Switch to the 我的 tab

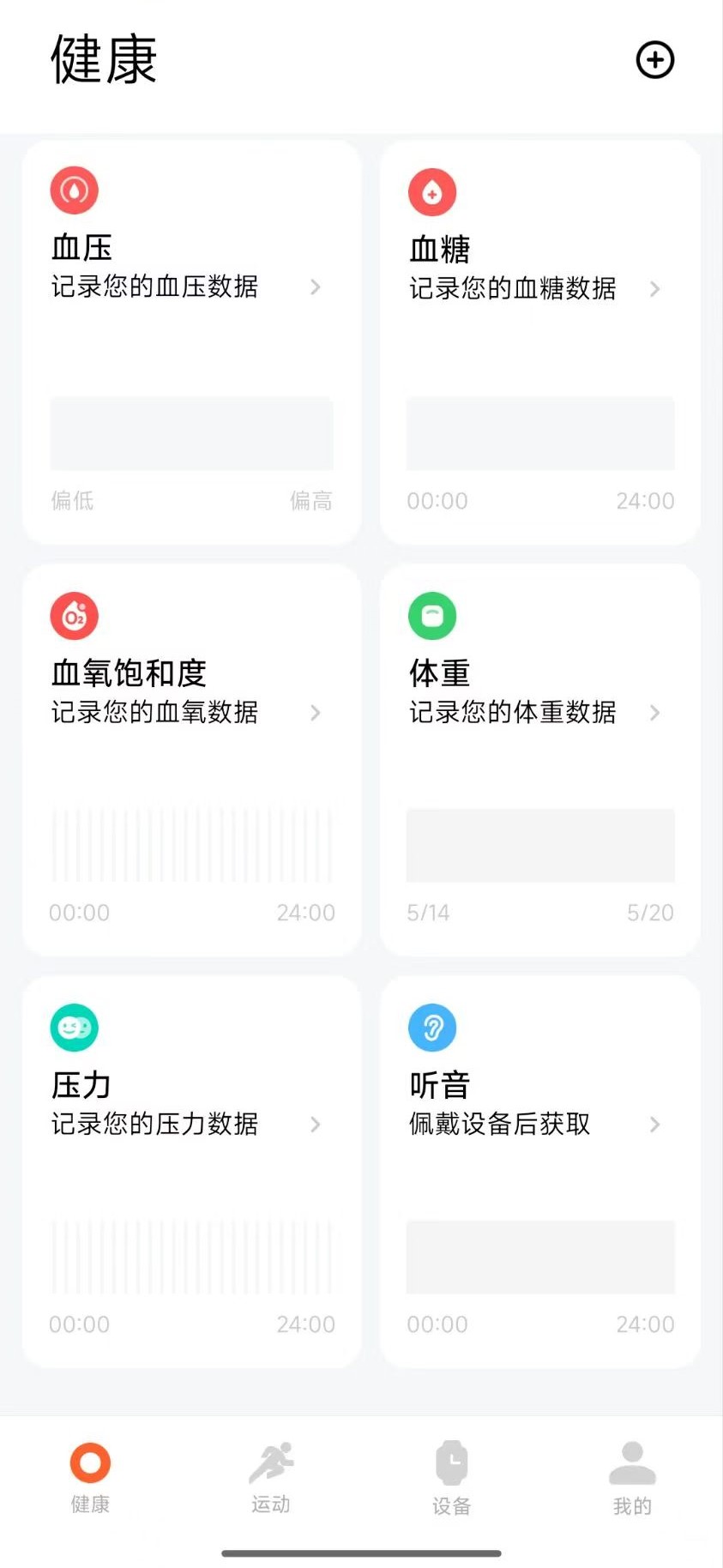[632, 1477]
